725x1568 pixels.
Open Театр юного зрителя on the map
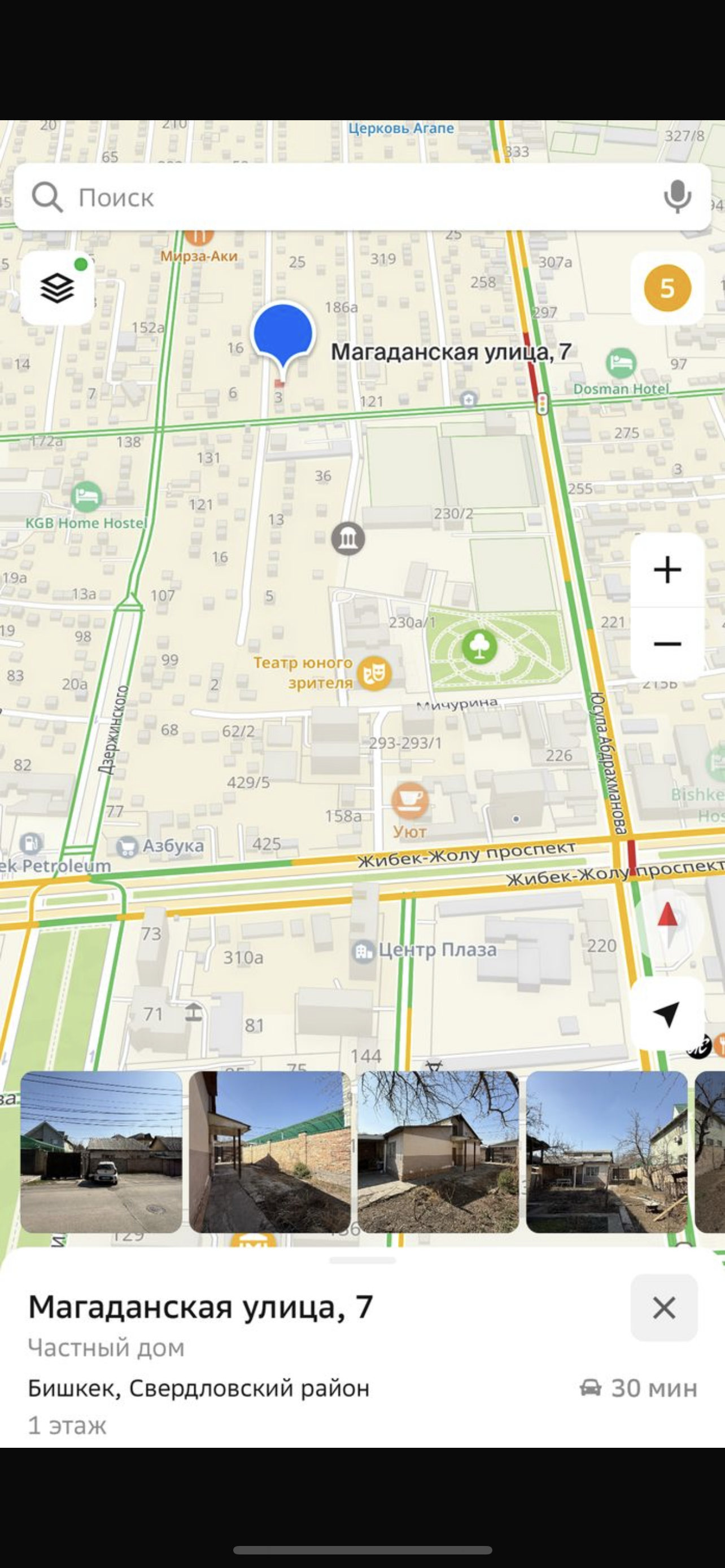tap(374, 673)
